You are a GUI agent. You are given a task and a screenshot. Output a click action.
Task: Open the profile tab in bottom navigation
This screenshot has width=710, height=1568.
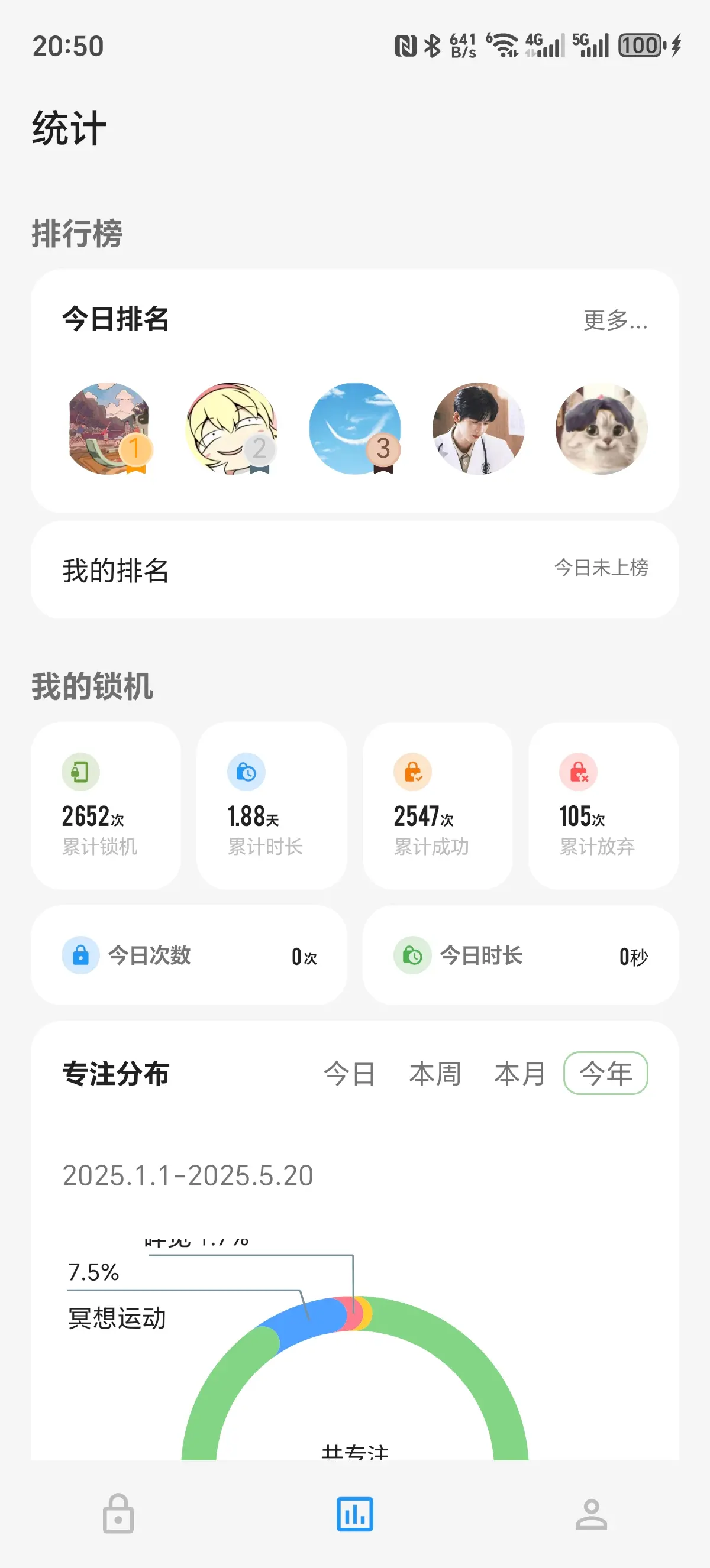(591, 1513)
